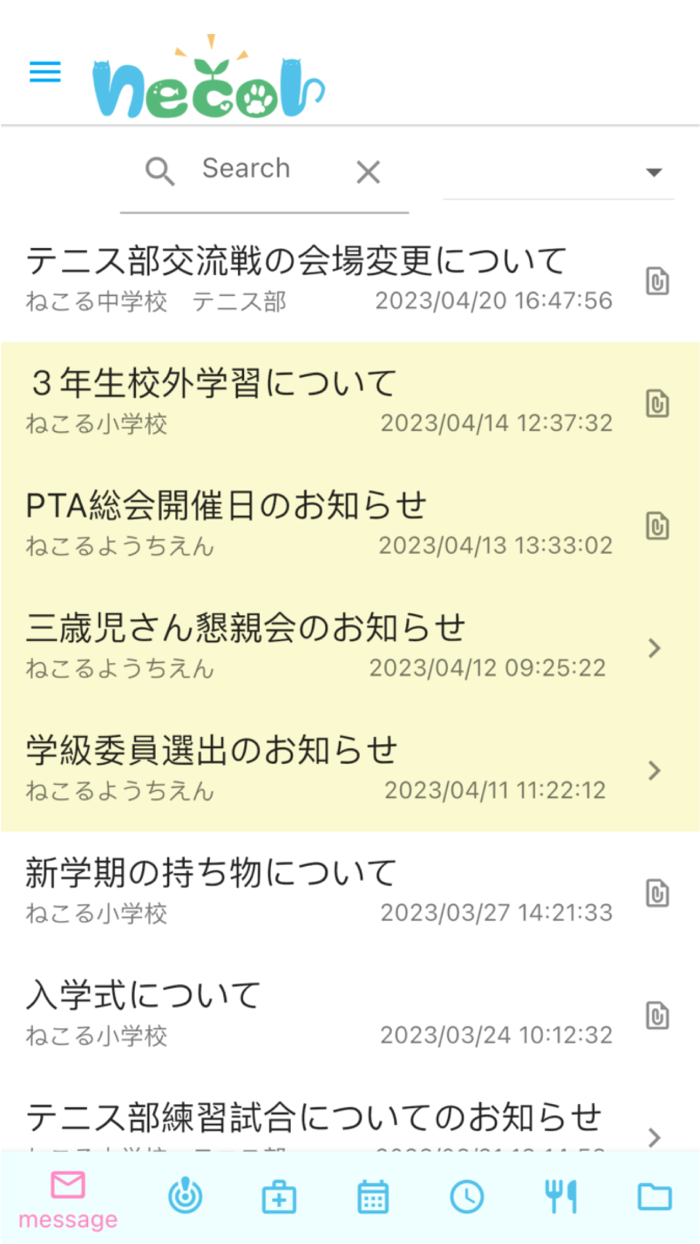Open 学級委員選出のお知らせ message
The height and width of the screenshot is (1244, 700).
coord(350,769)
